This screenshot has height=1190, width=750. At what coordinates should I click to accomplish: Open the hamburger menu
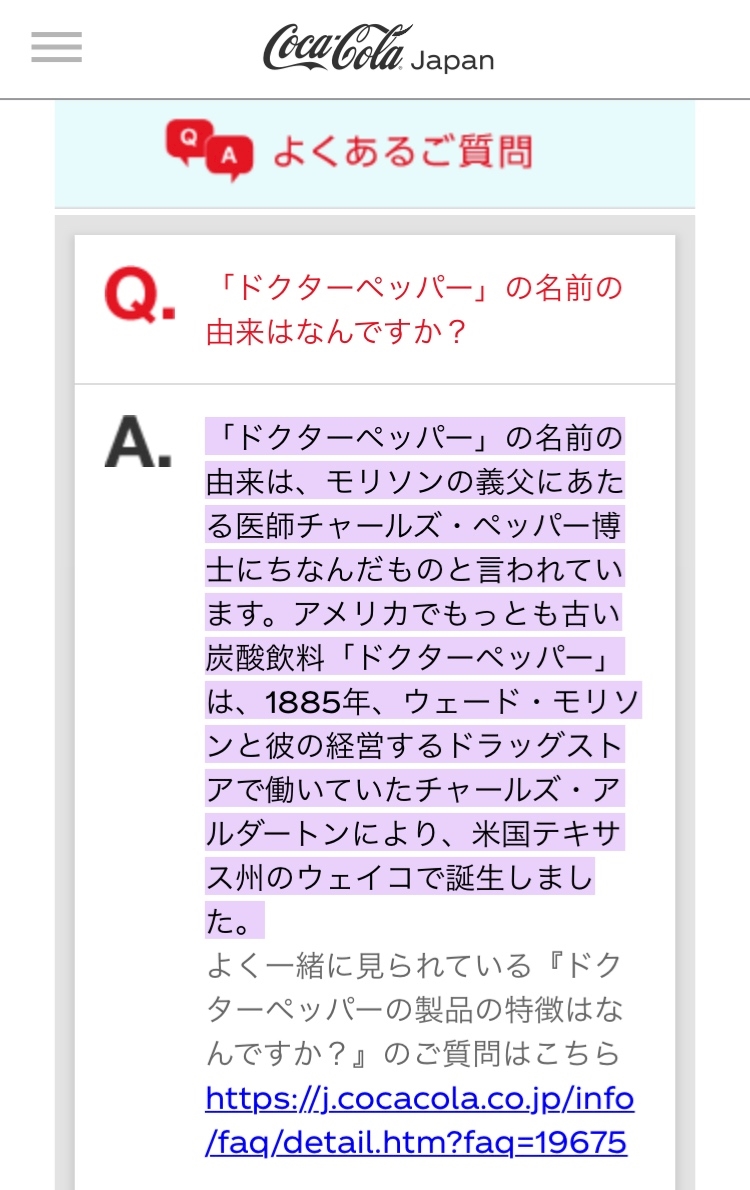[x=56, y=47]
